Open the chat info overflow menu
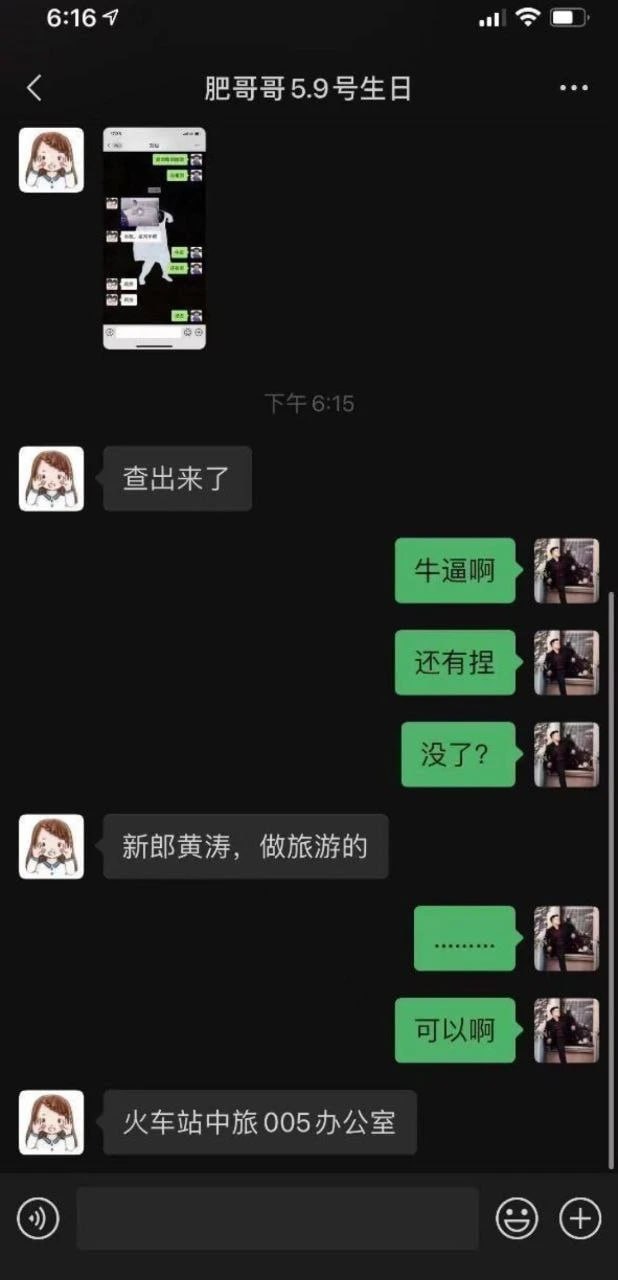 [x=574, y=88]
